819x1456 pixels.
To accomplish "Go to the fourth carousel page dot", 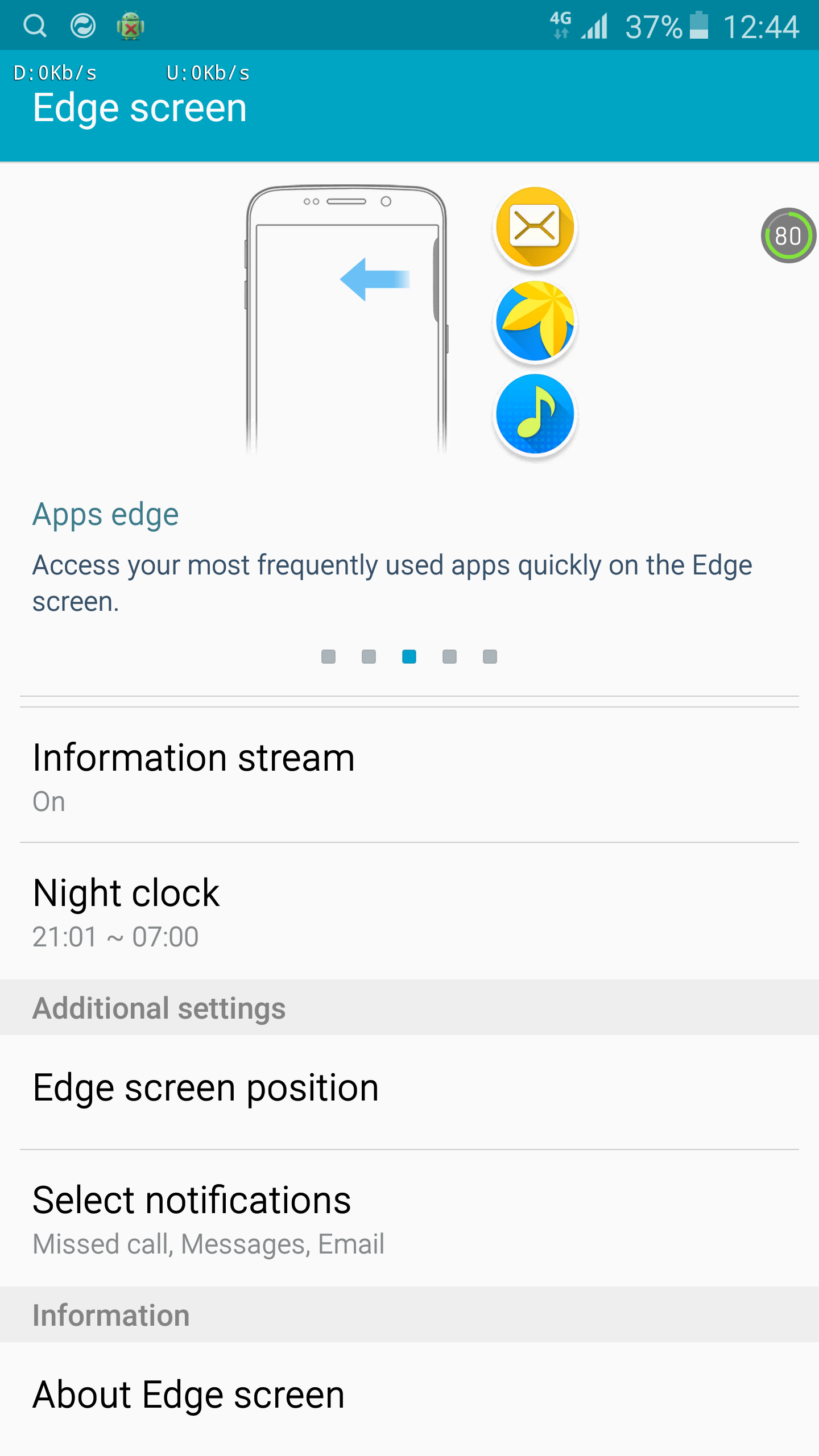I will click(x=449, y=657).
